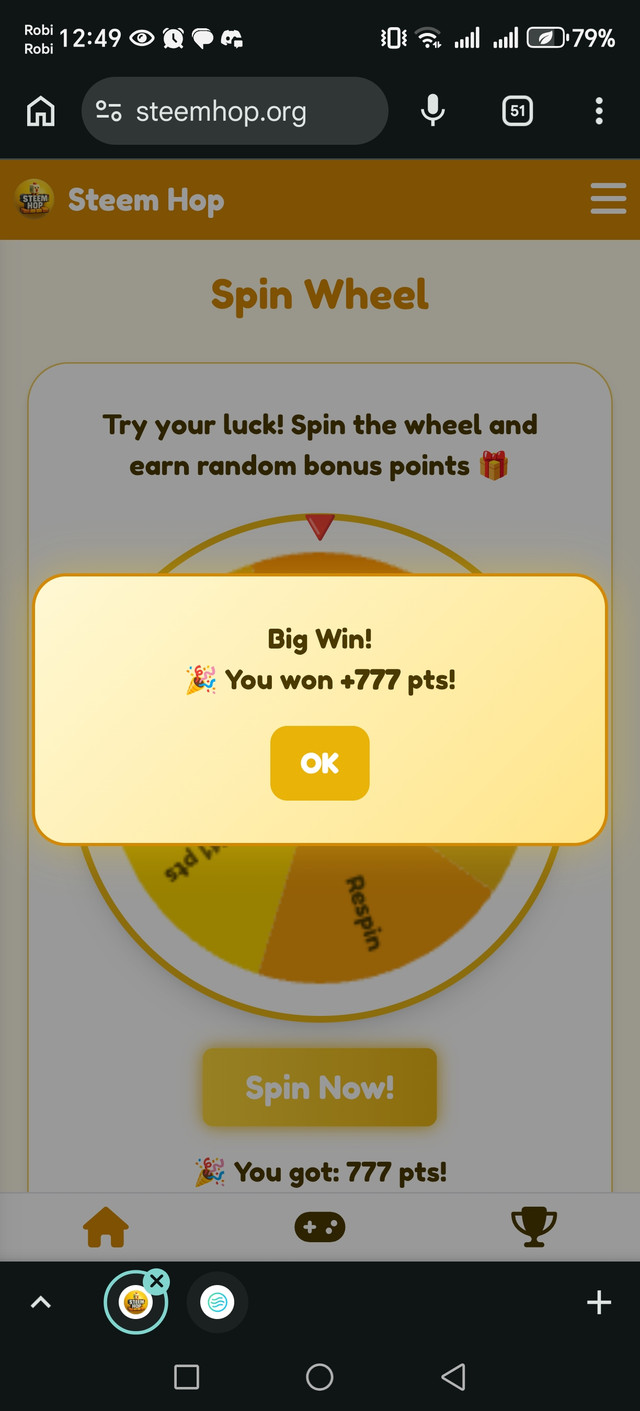
Task: Expand the tab strip with the up chevron
Action: (x=41, y=1302)
